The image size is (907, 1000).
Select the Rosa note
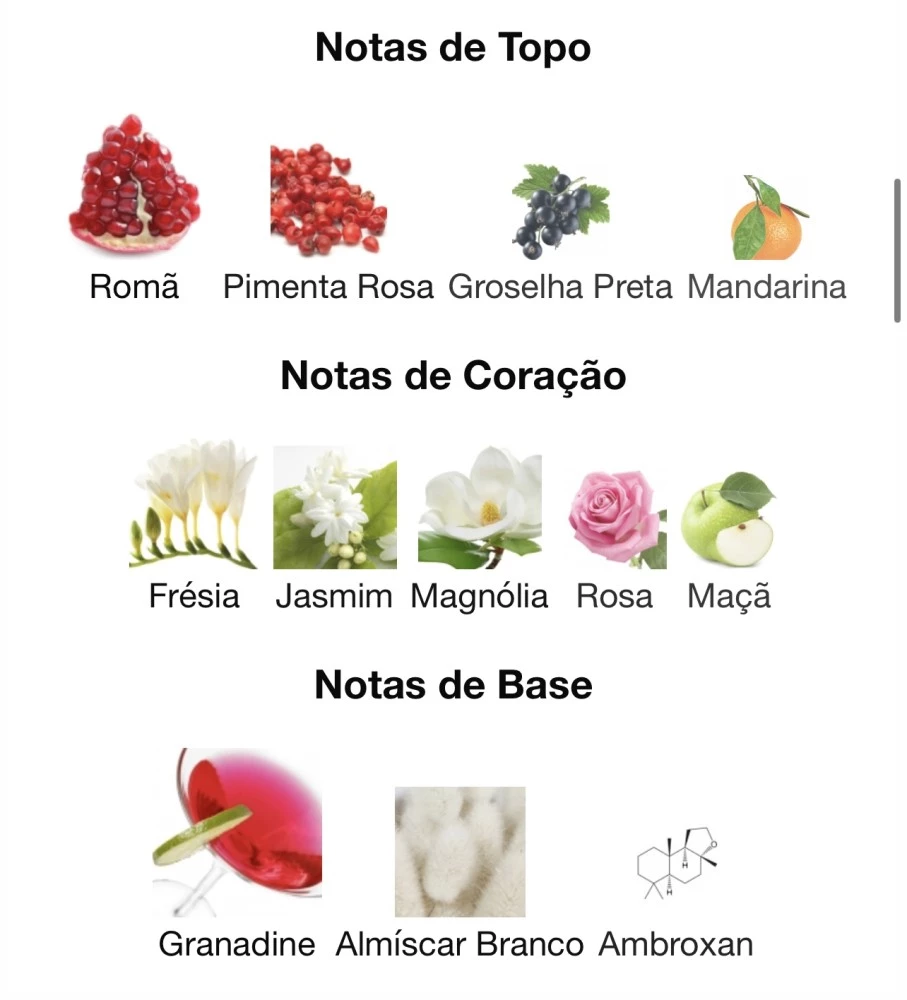(616, 520)
